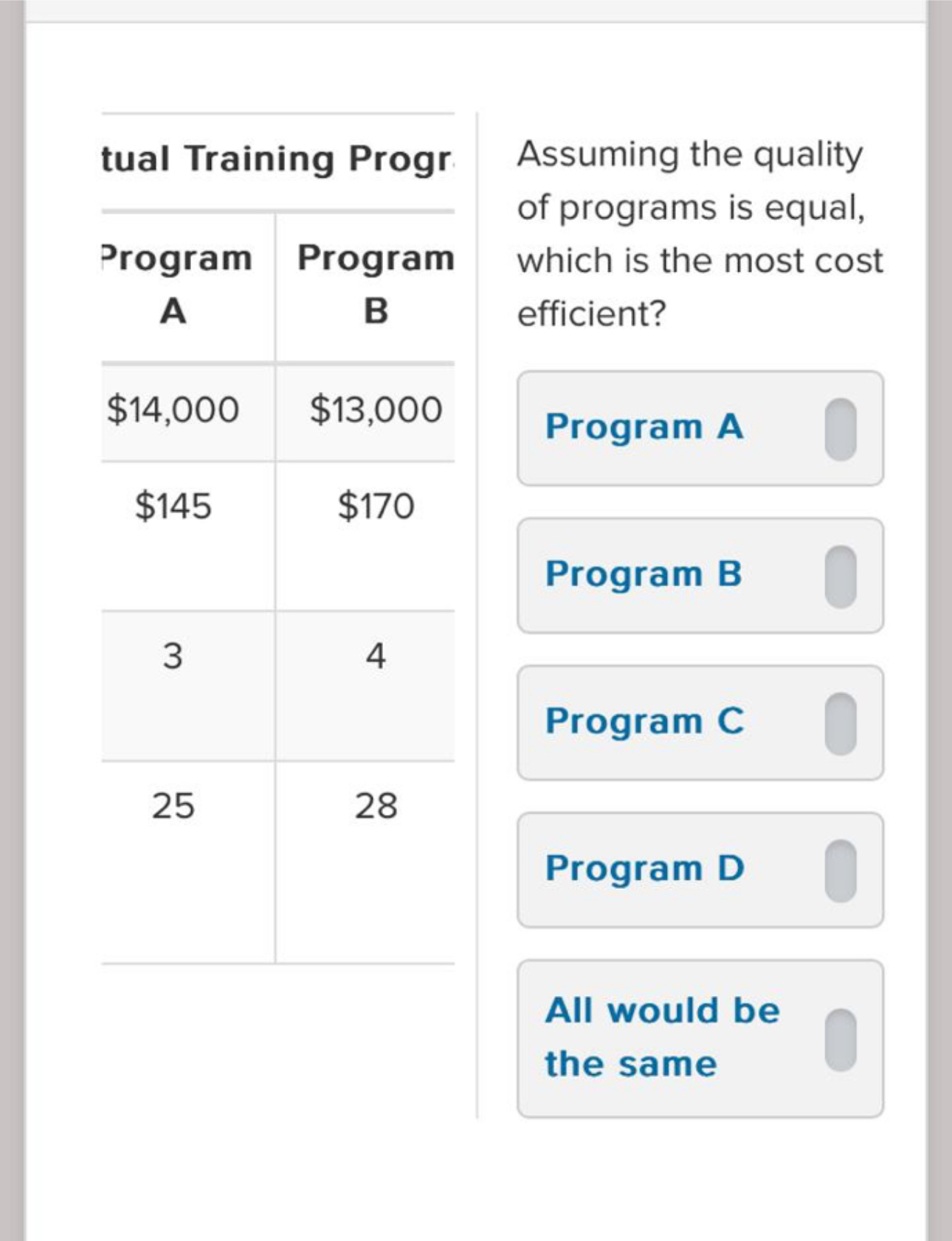952x1241 pixels.
Task: Select the Program A answer
Action: (x=699, y=429)
